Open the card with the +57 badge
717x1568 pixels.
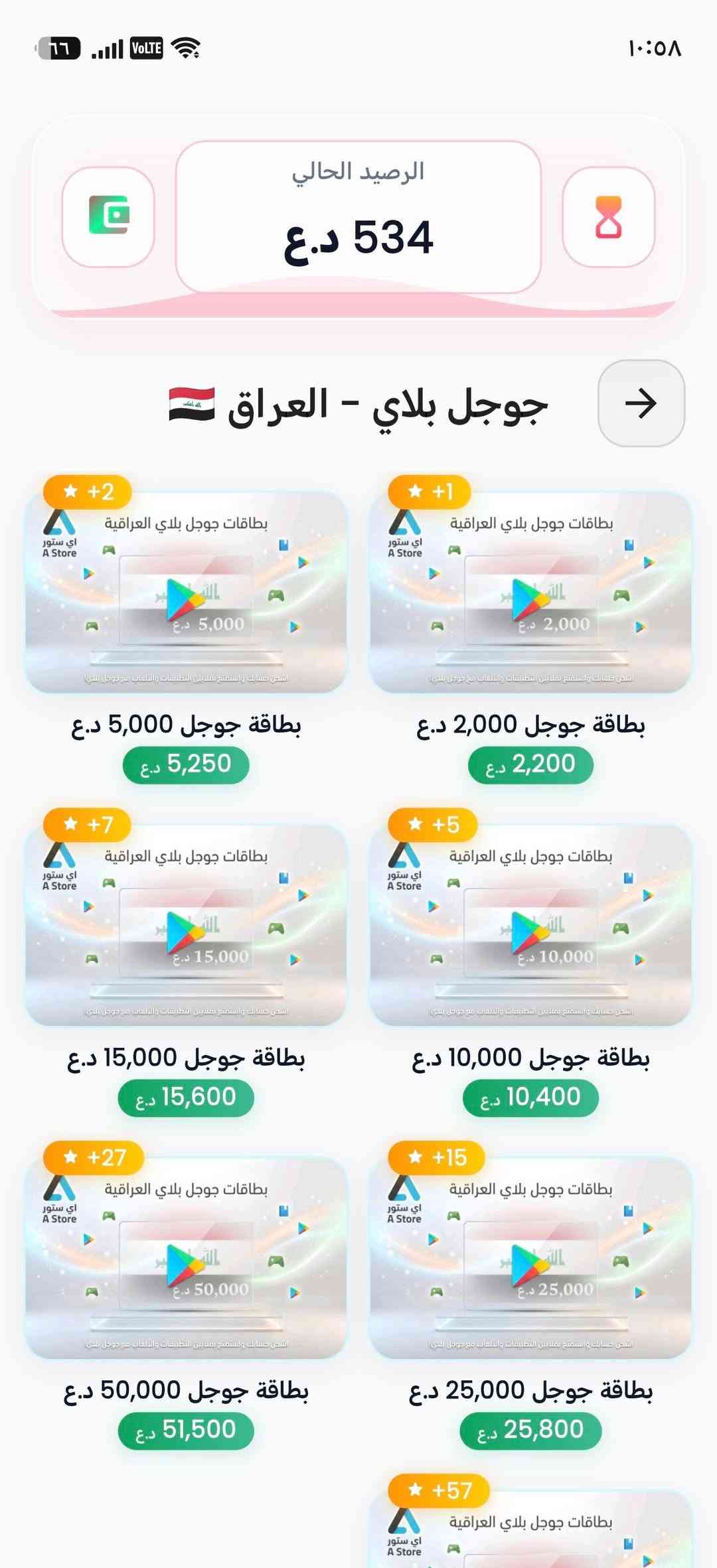click(x=531, y=1526)
